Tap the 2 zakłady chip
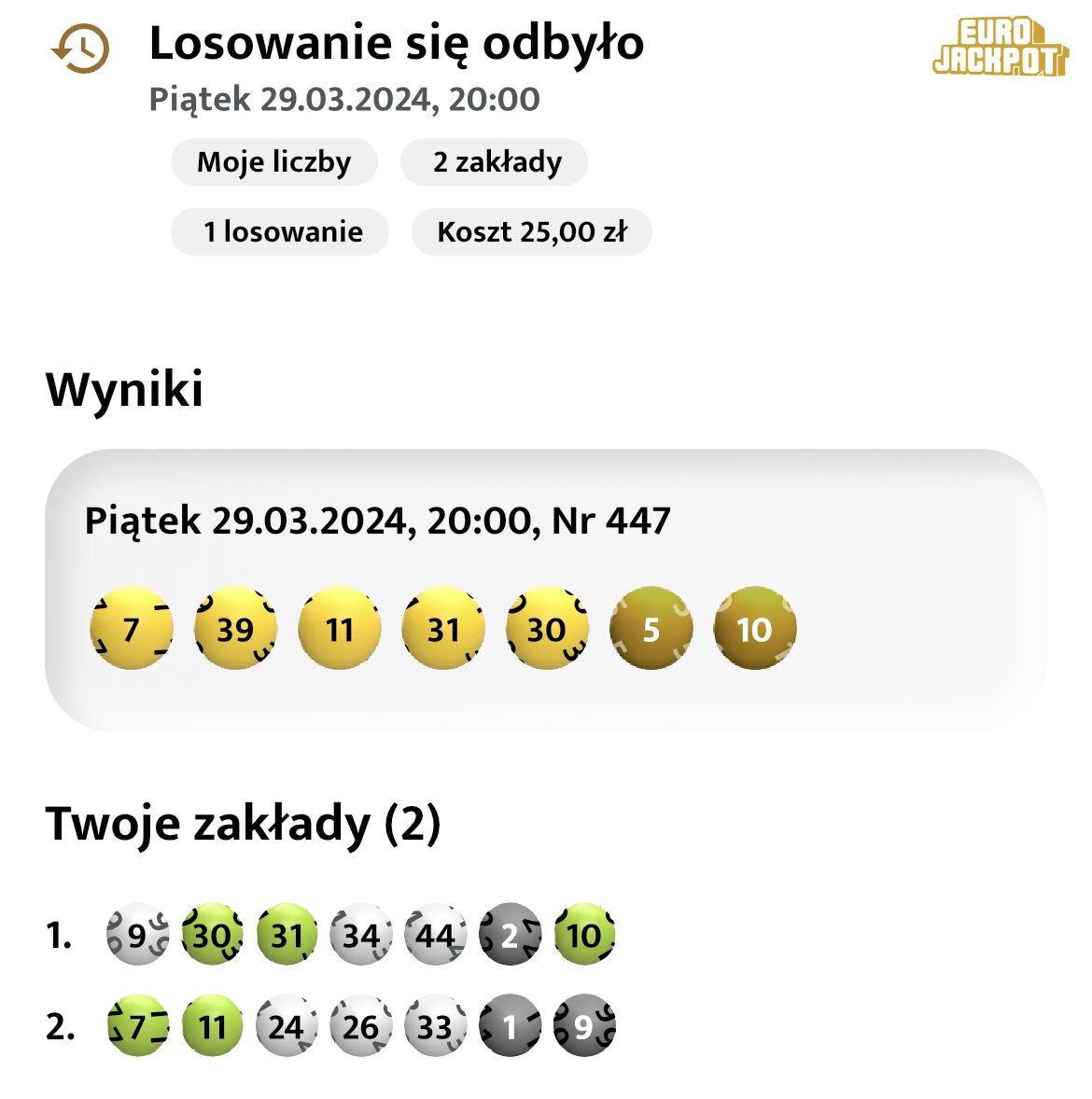This screenshot has height=1099, width=1092. [x=496, y=162]
